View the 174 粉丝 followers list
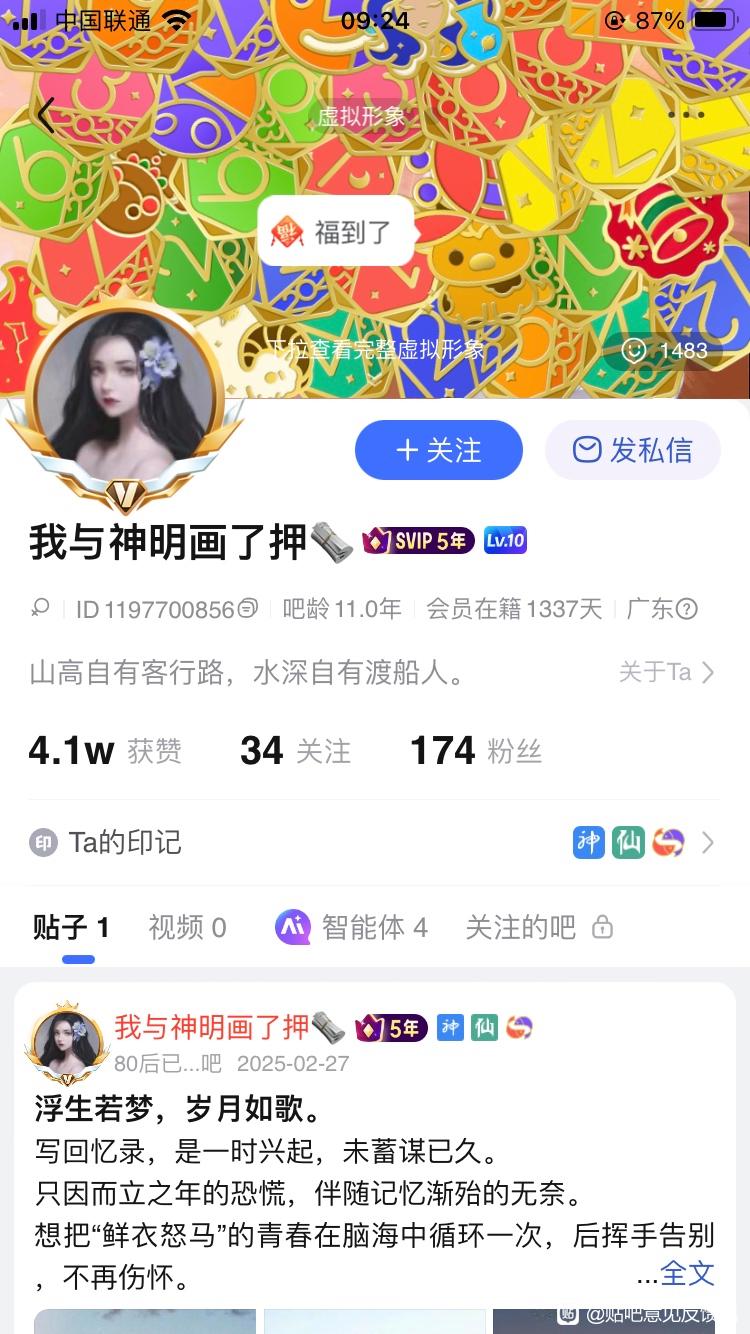The image size is (750, 1334). point(475,751)
